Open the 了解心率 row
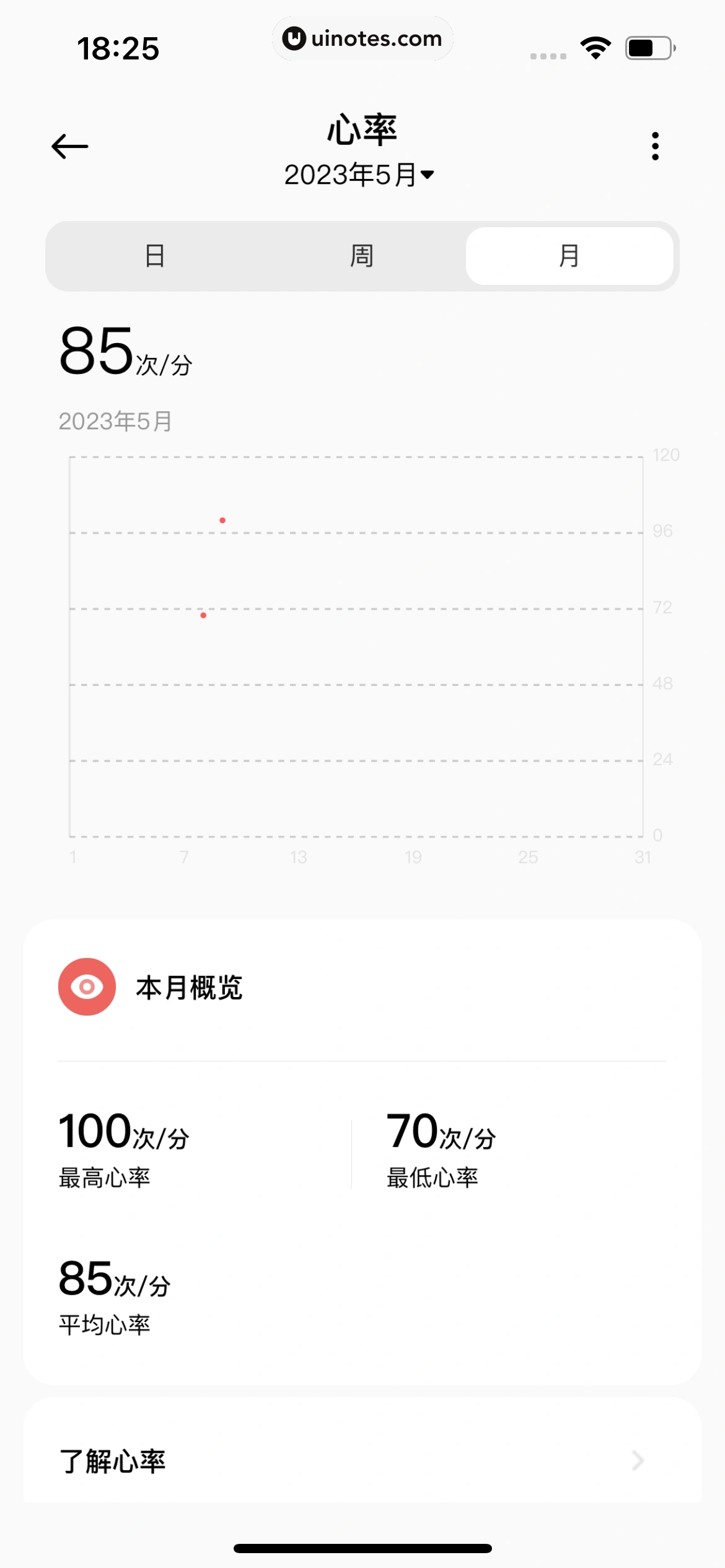 click(362, 1460)
